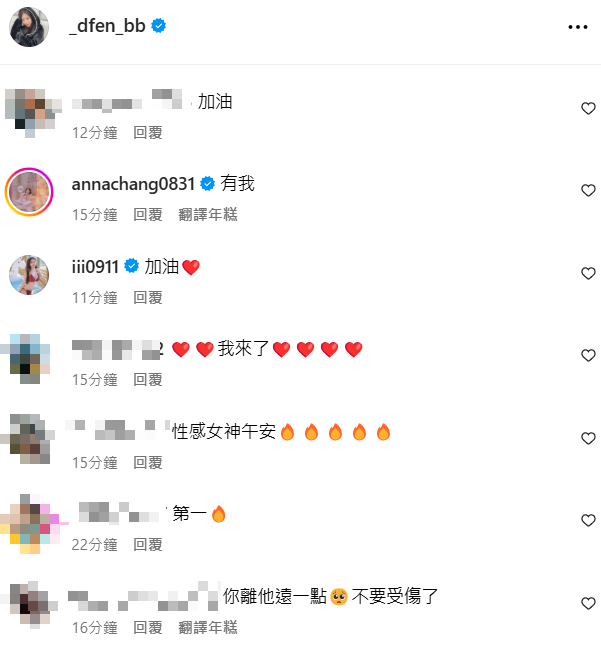
Task: Open iii0911's profile username
Action: [95, 267]
